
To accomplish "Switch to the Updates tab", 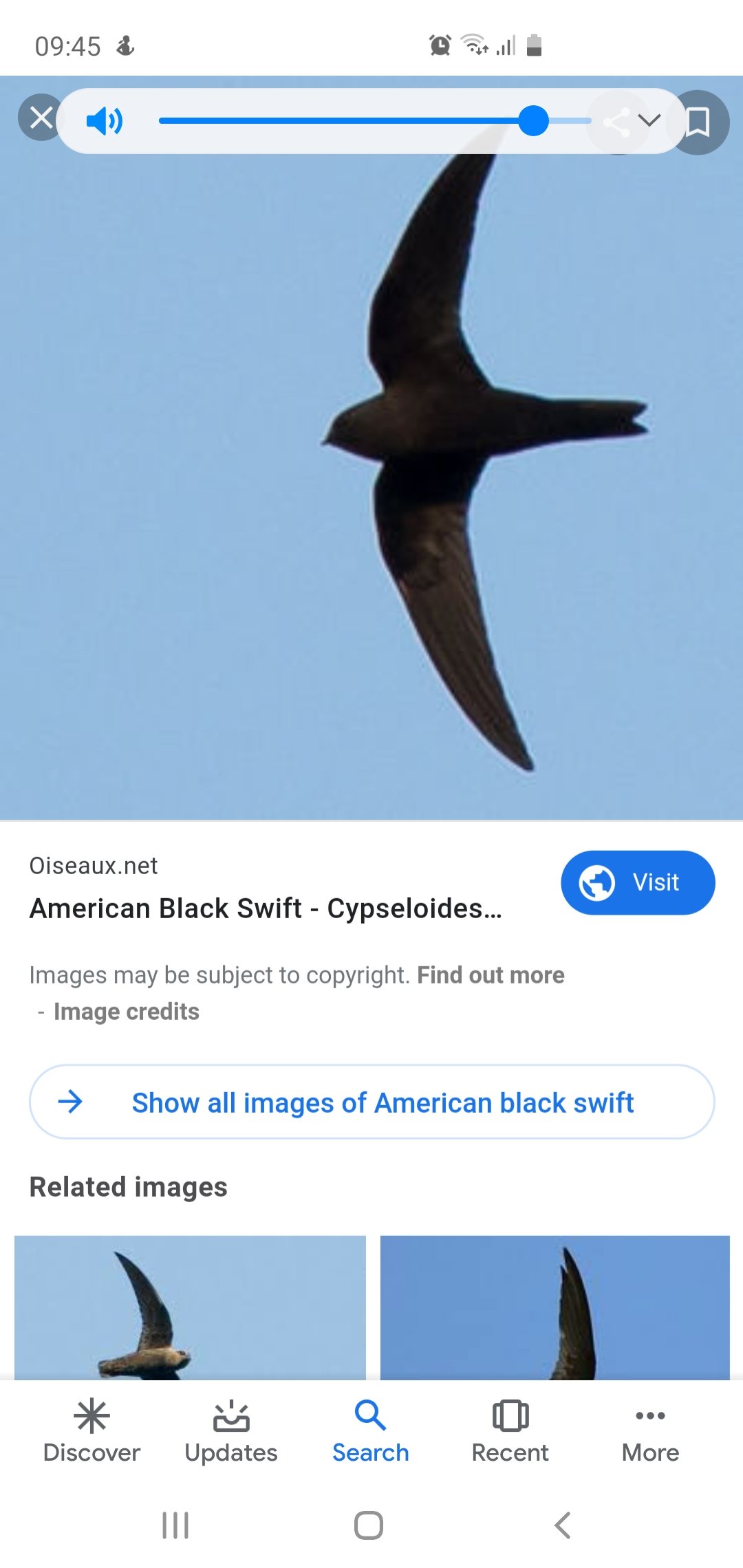I will tap(231, 1430).
